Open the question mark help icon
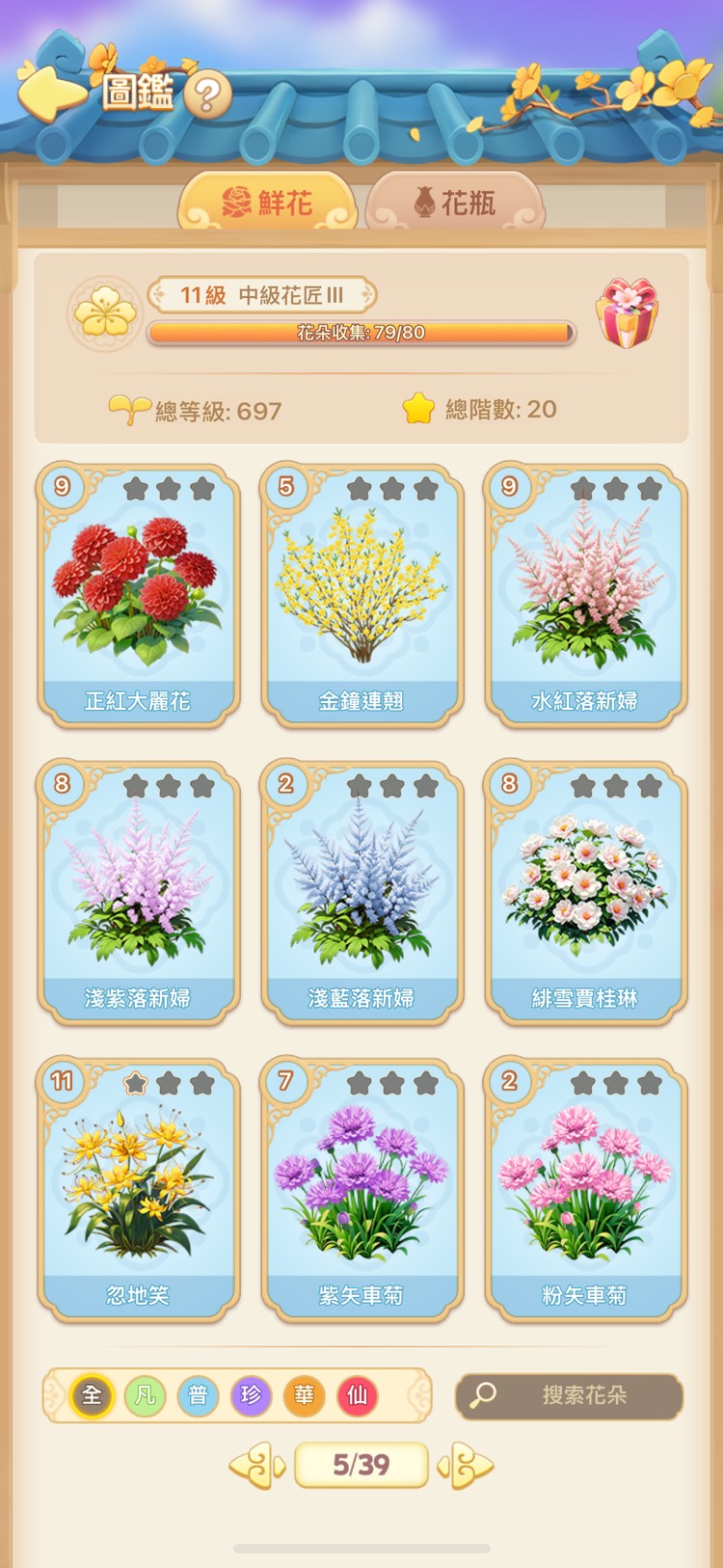The width and height of the screenshot is (723, 1568). click(x=207, y=95)
